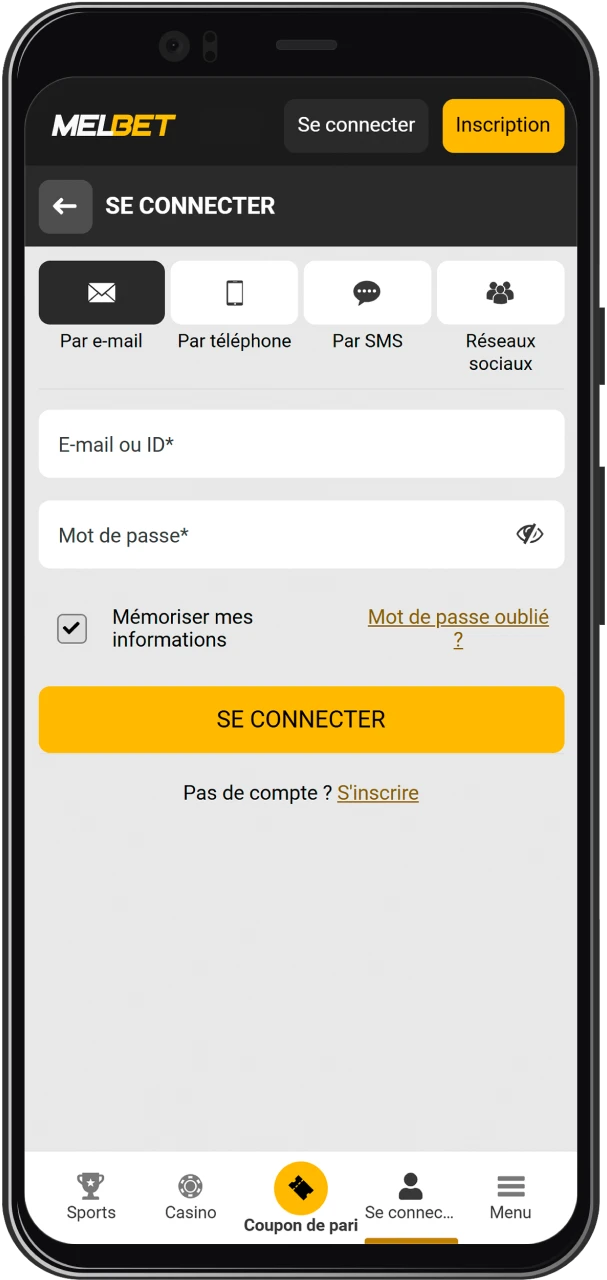Image resolution: width=607 pixels, height=1280 pixels.
Task: Switch to the Casino tab
Action: click(190, 1196)
